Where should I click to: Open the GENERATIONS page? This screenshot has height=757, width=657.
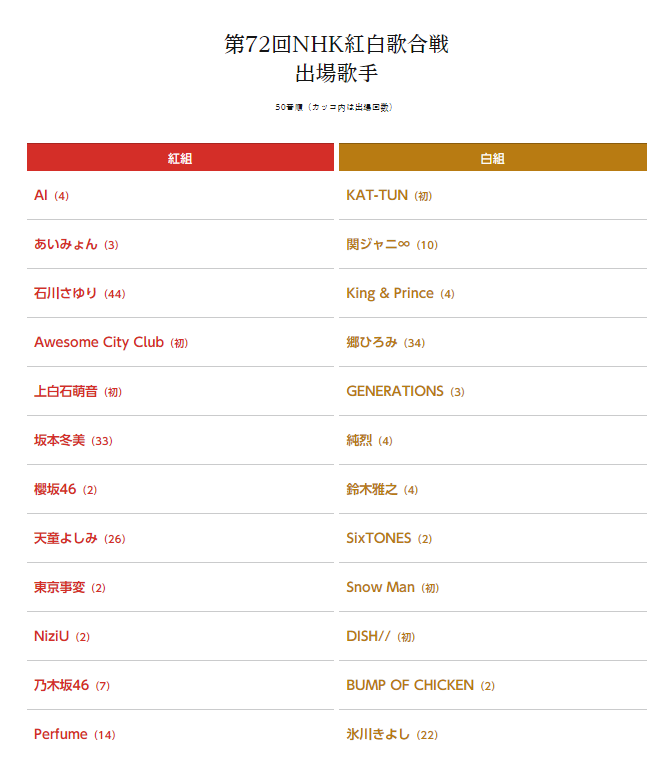(395, 391)
